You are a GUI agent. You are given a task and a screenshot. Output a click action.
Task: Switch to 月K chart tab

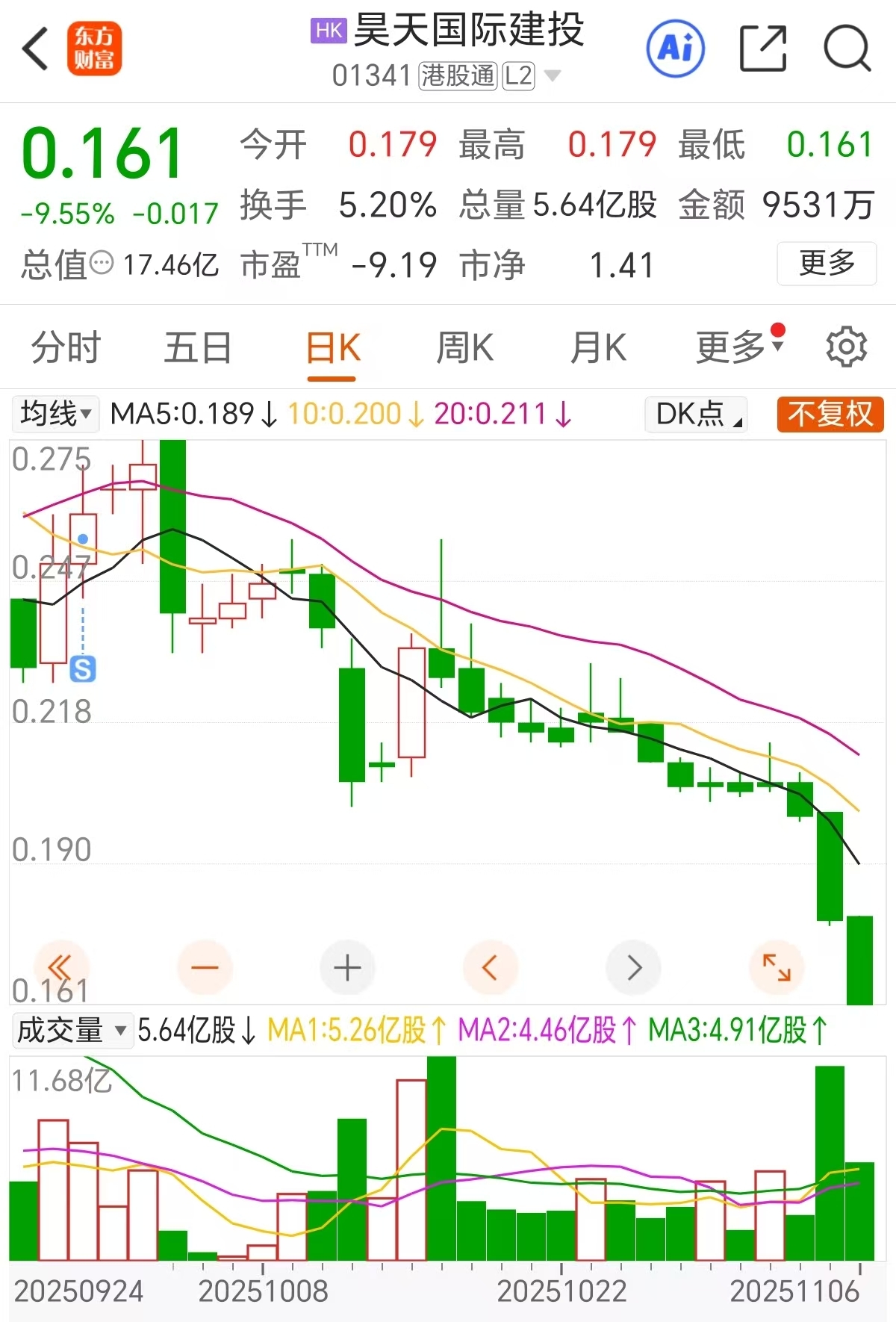tap(597, 348)
